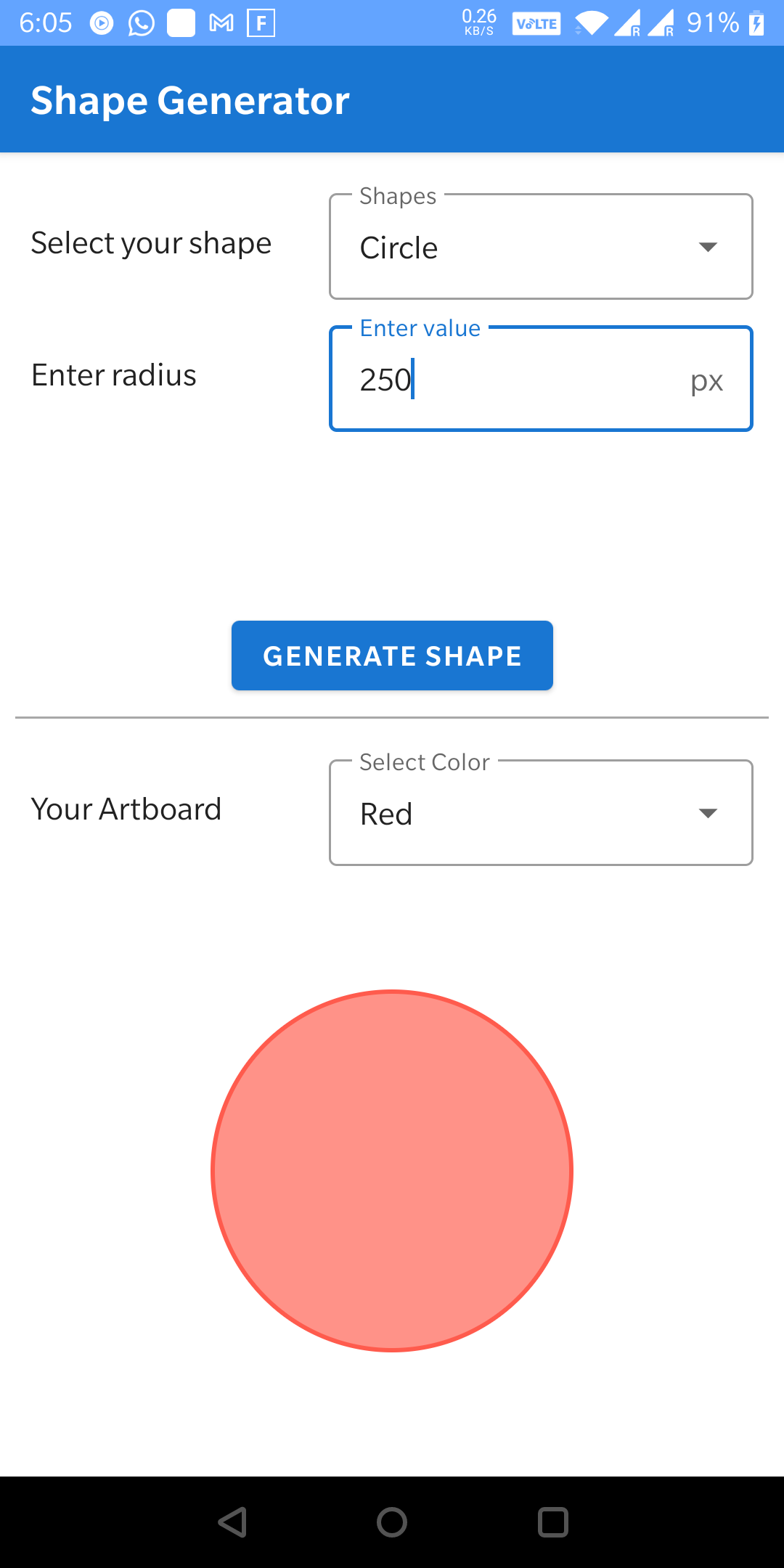Screen dimensions: 784x1568
Task: Expand the Shapes selector arrow
Action: point(709,247)
